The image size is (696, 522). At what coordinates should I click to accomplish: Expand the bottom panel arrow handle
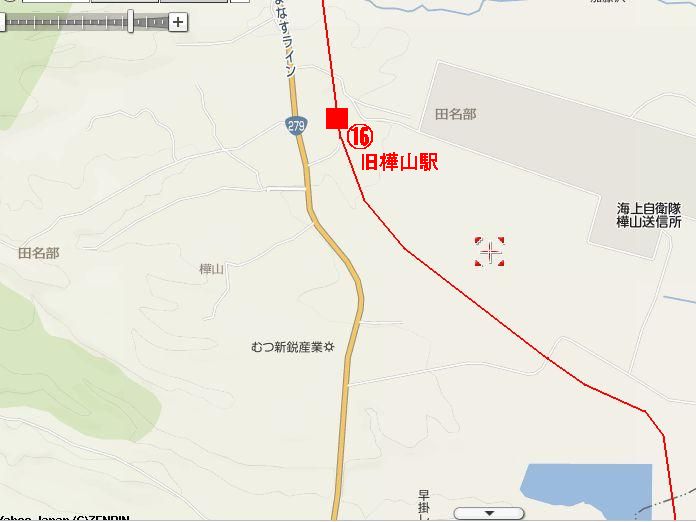click(x=489, y=514)
